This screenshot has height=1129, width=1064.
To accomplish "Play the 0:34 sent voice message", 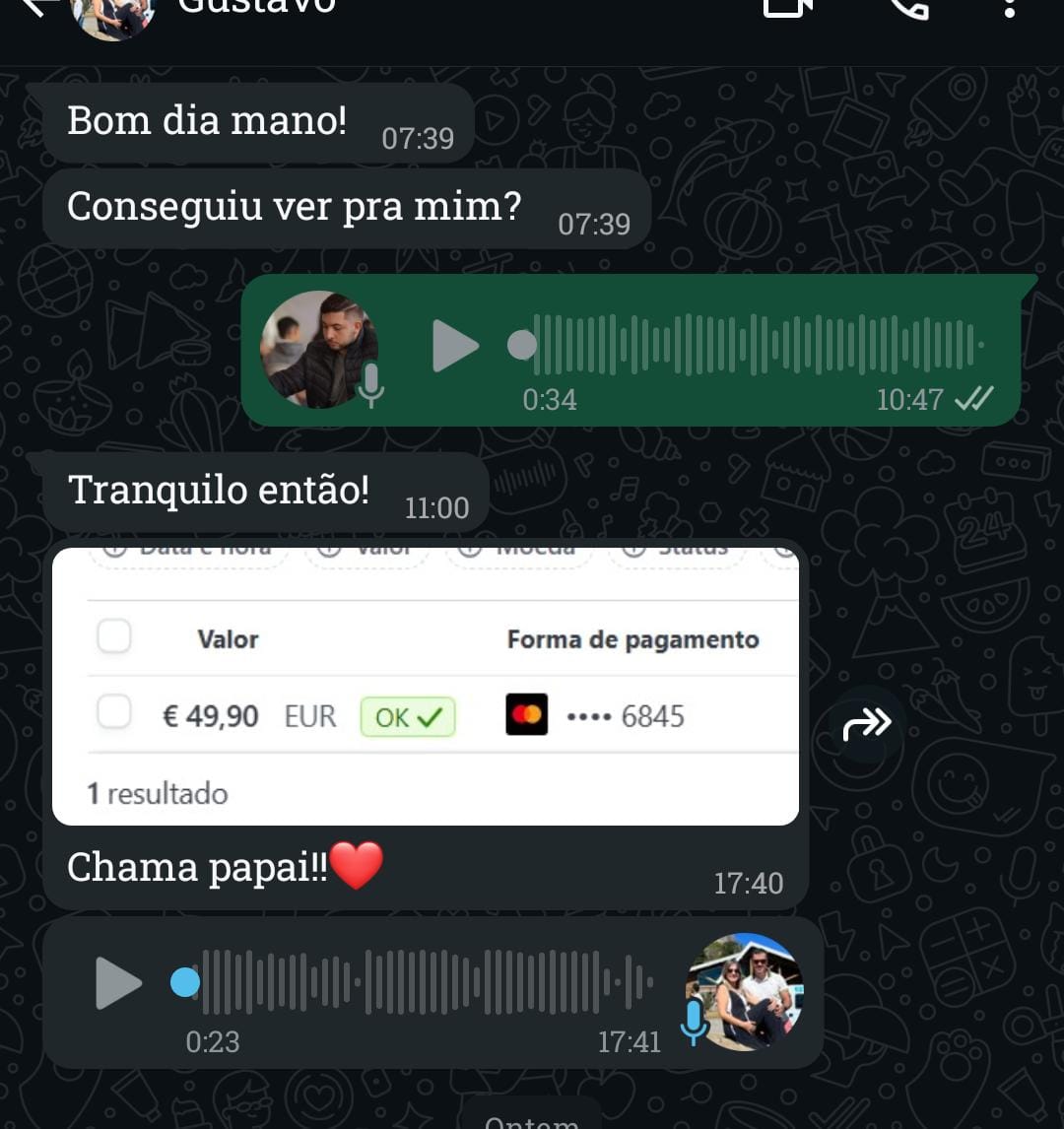I will (x=455, y=346).
